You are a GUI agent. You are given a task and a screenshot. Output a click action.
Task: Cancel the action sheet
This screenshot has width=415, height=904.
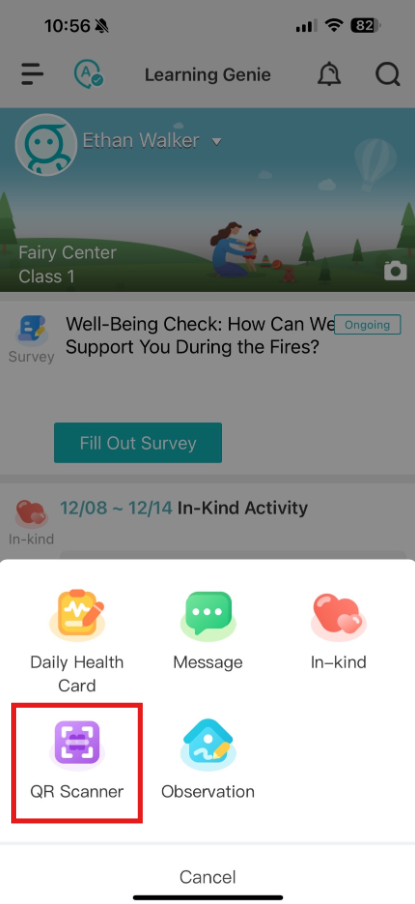[x=208, y=877]
